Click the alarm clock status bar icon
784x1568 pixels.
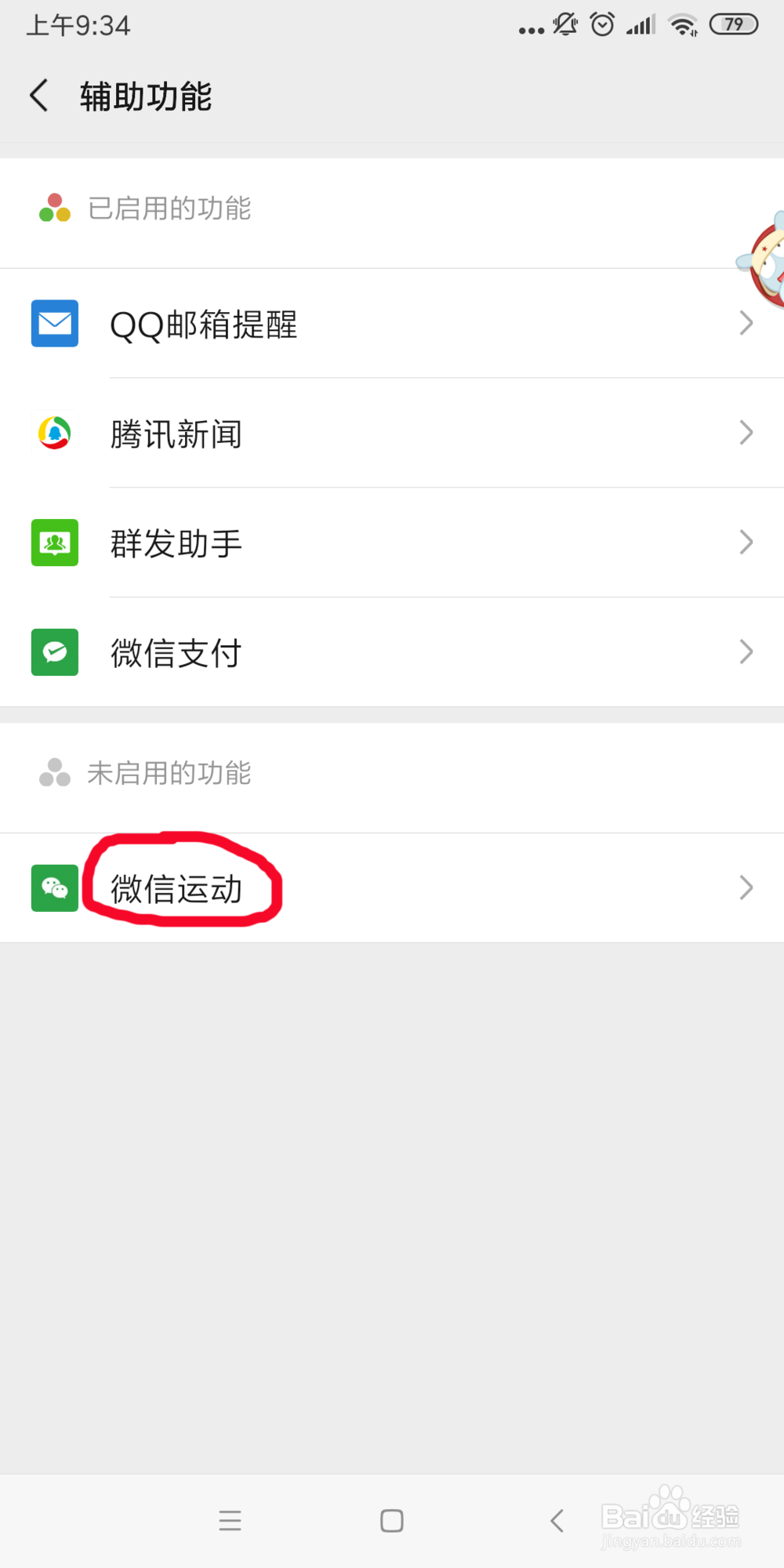coord(601,24)
